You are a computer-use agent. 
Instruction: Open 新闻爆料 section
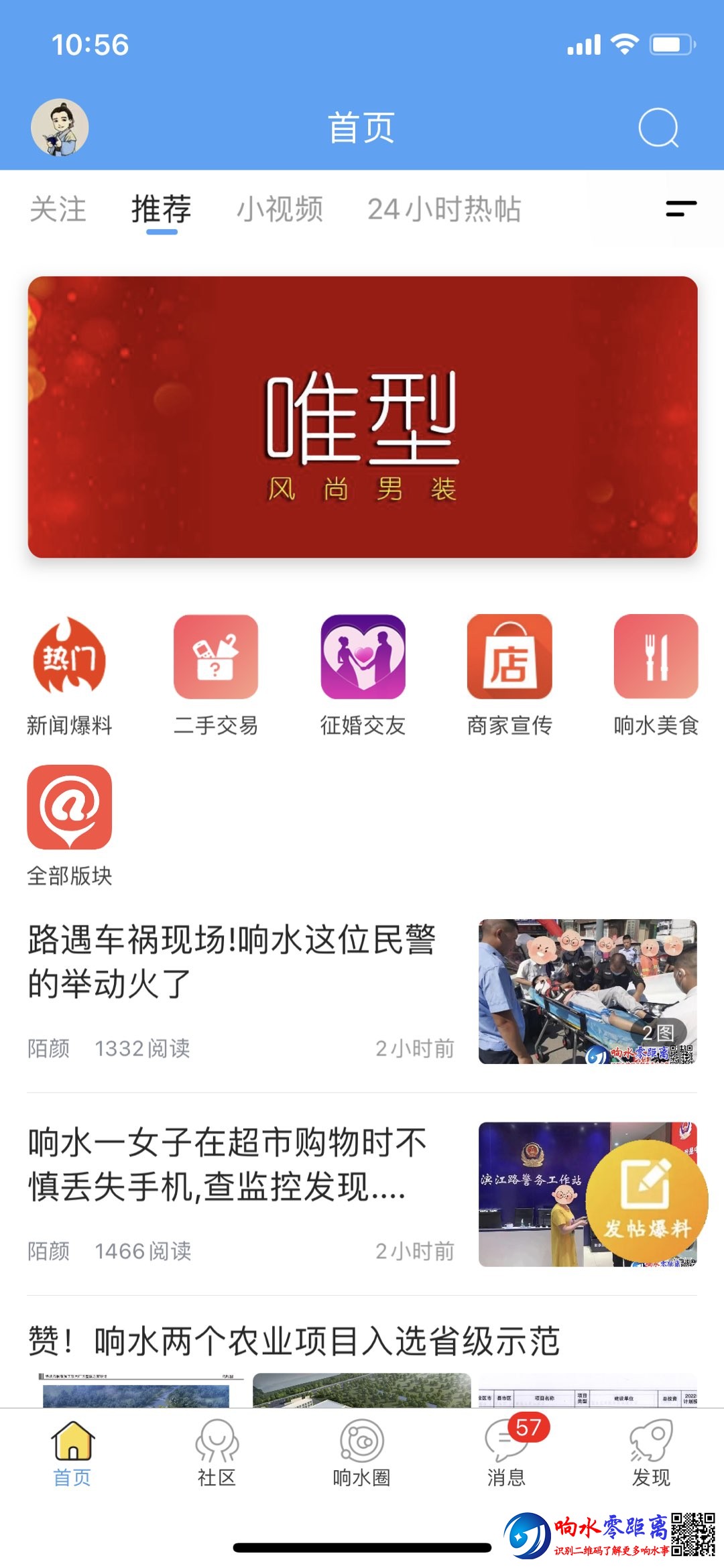(x=70, y=675)
